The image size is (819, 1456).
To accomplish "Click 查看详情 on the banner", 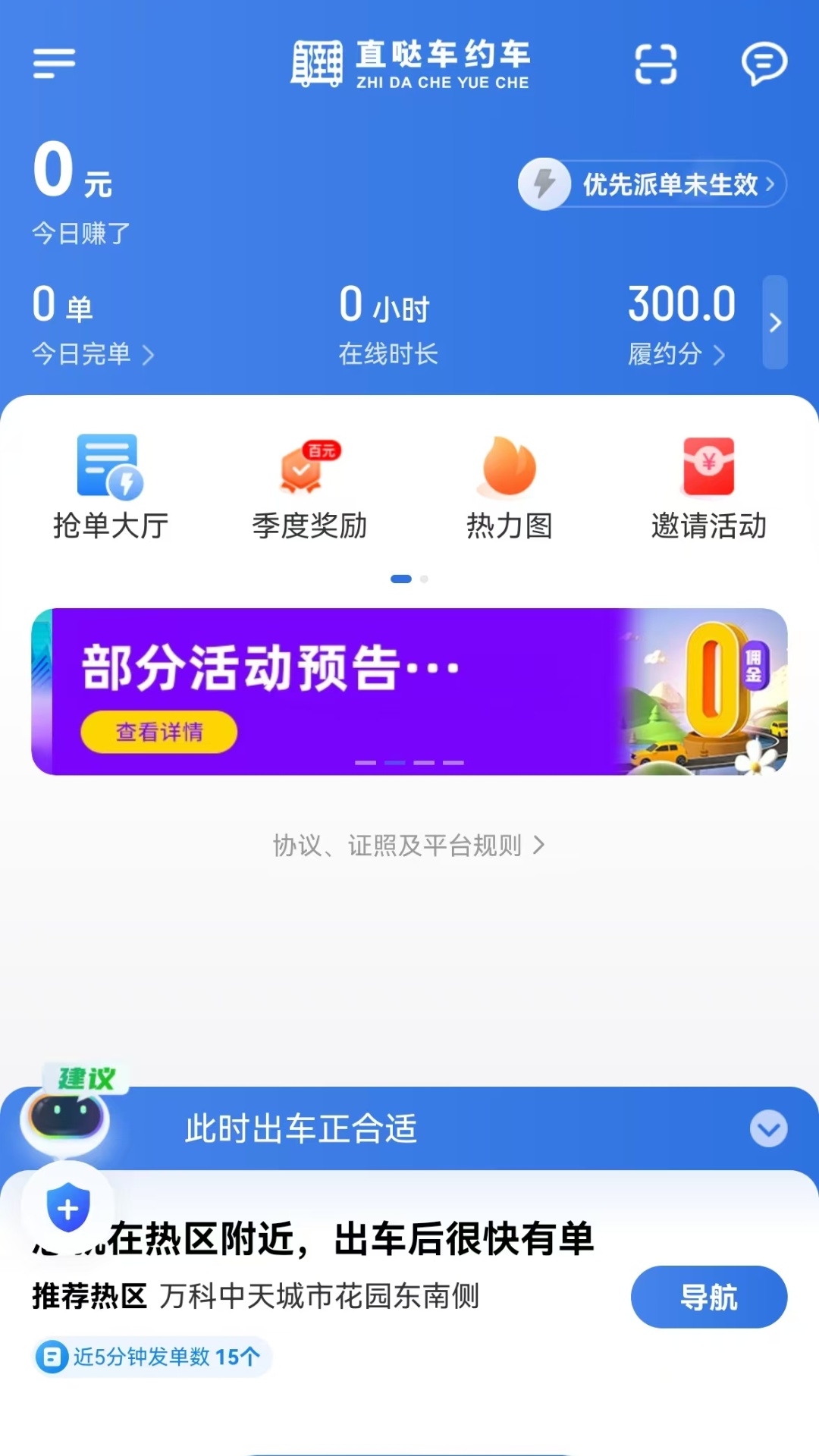I will (158, 730).
